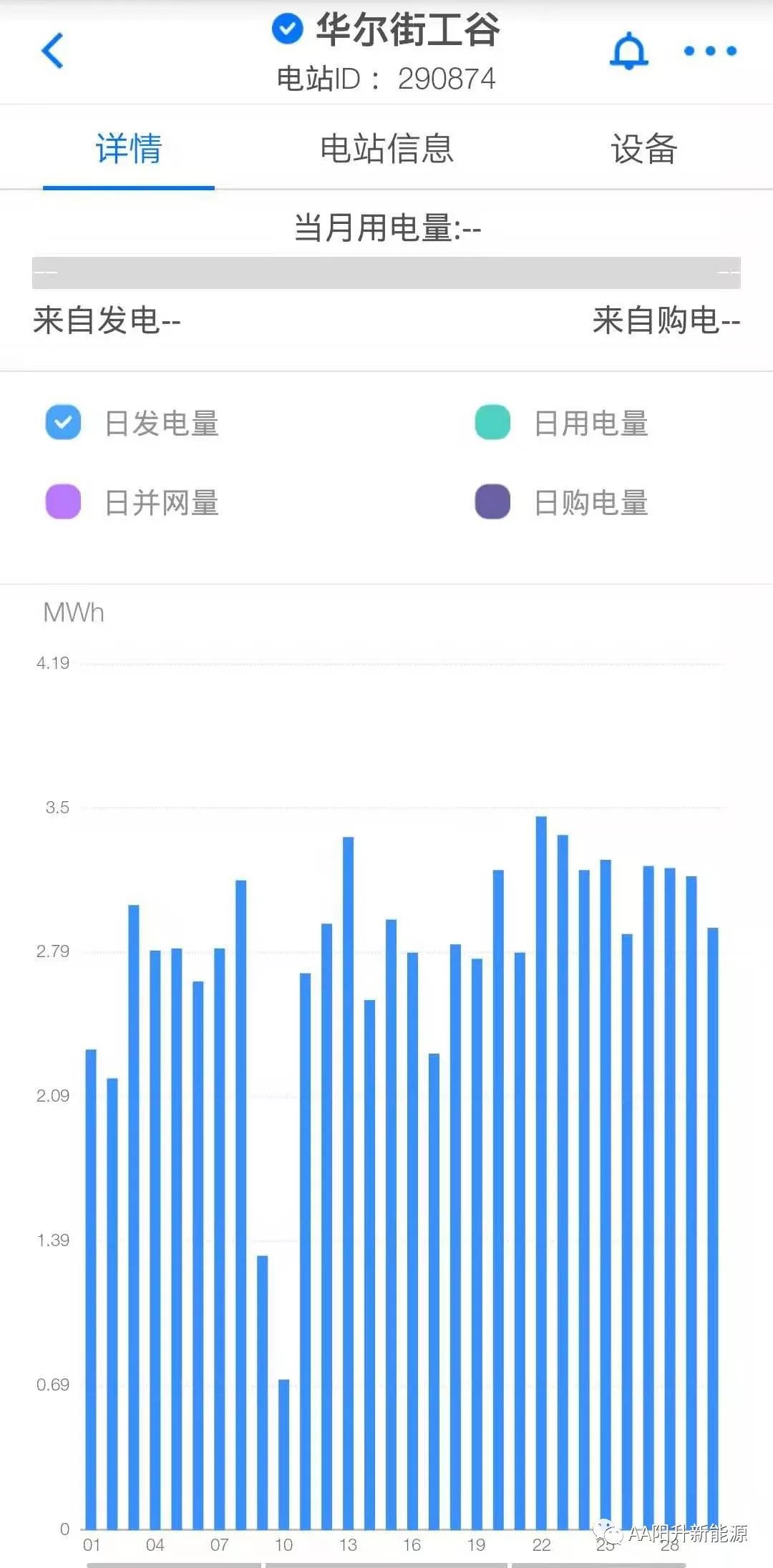Switch to the 电站信息 tab
This screenshot has height=1568, width=773.
[386, 149]
